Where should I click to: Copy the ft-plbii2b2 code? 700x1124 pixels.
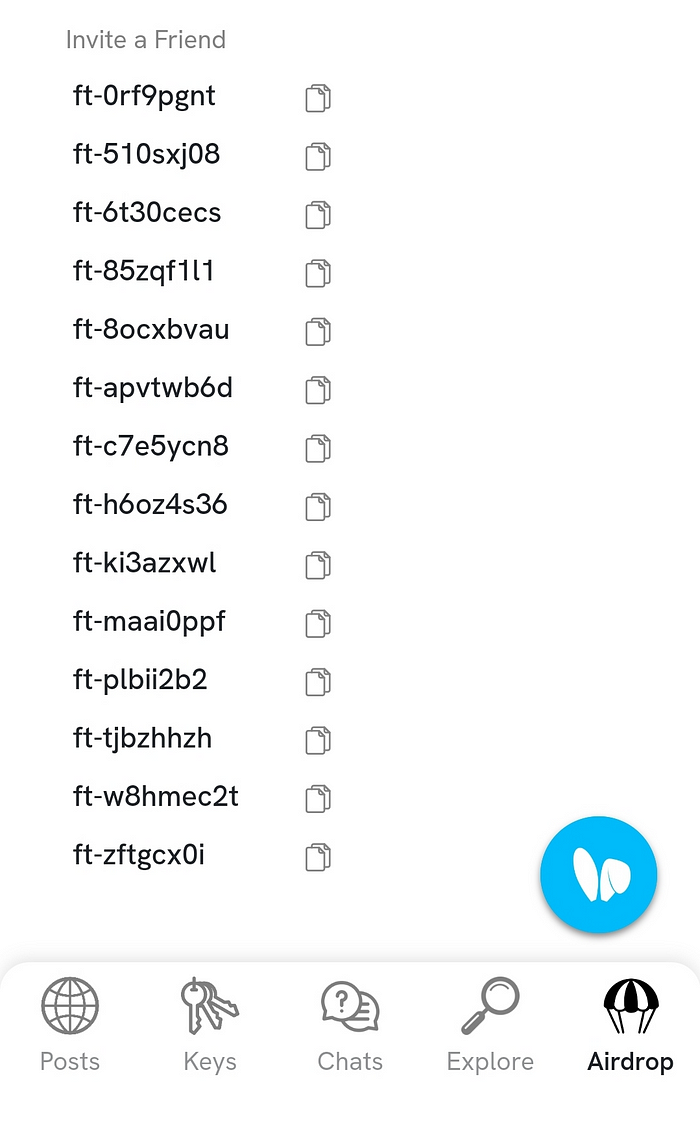click(318, 682)
